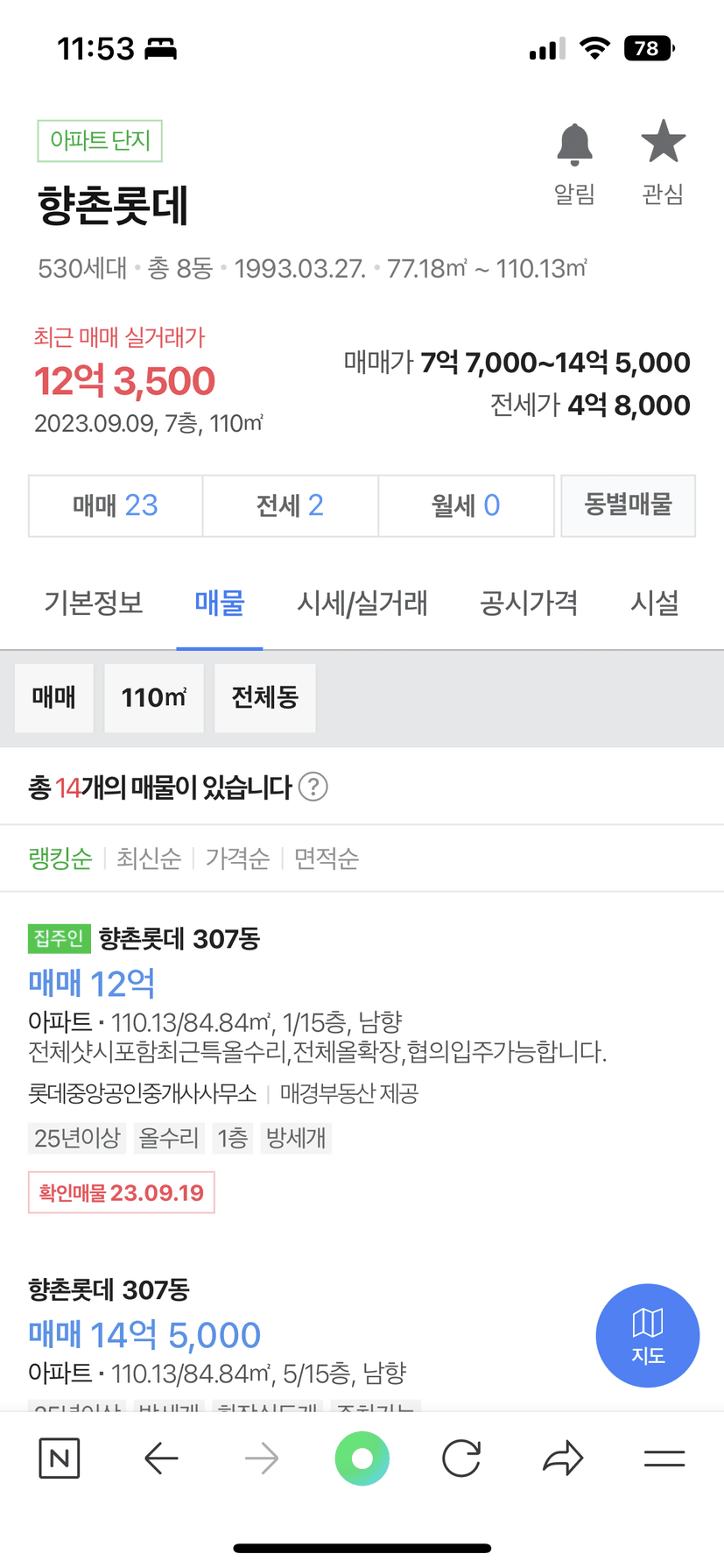724x1568 pixels.
Task: Show the 전세 2 listings
Action: click(291, 505)
